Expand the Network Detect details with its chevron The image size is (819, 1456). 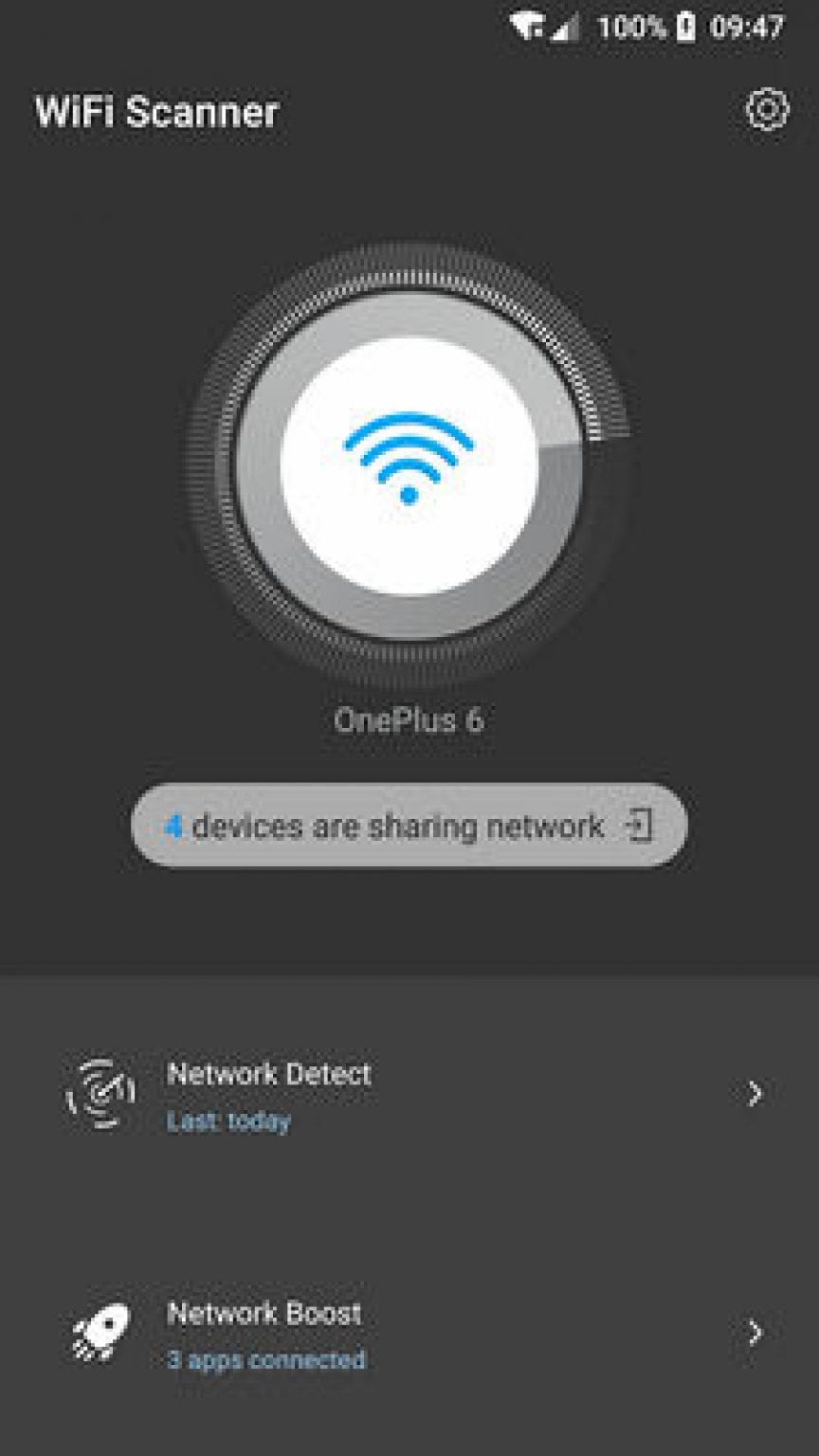coord(755,1095)
